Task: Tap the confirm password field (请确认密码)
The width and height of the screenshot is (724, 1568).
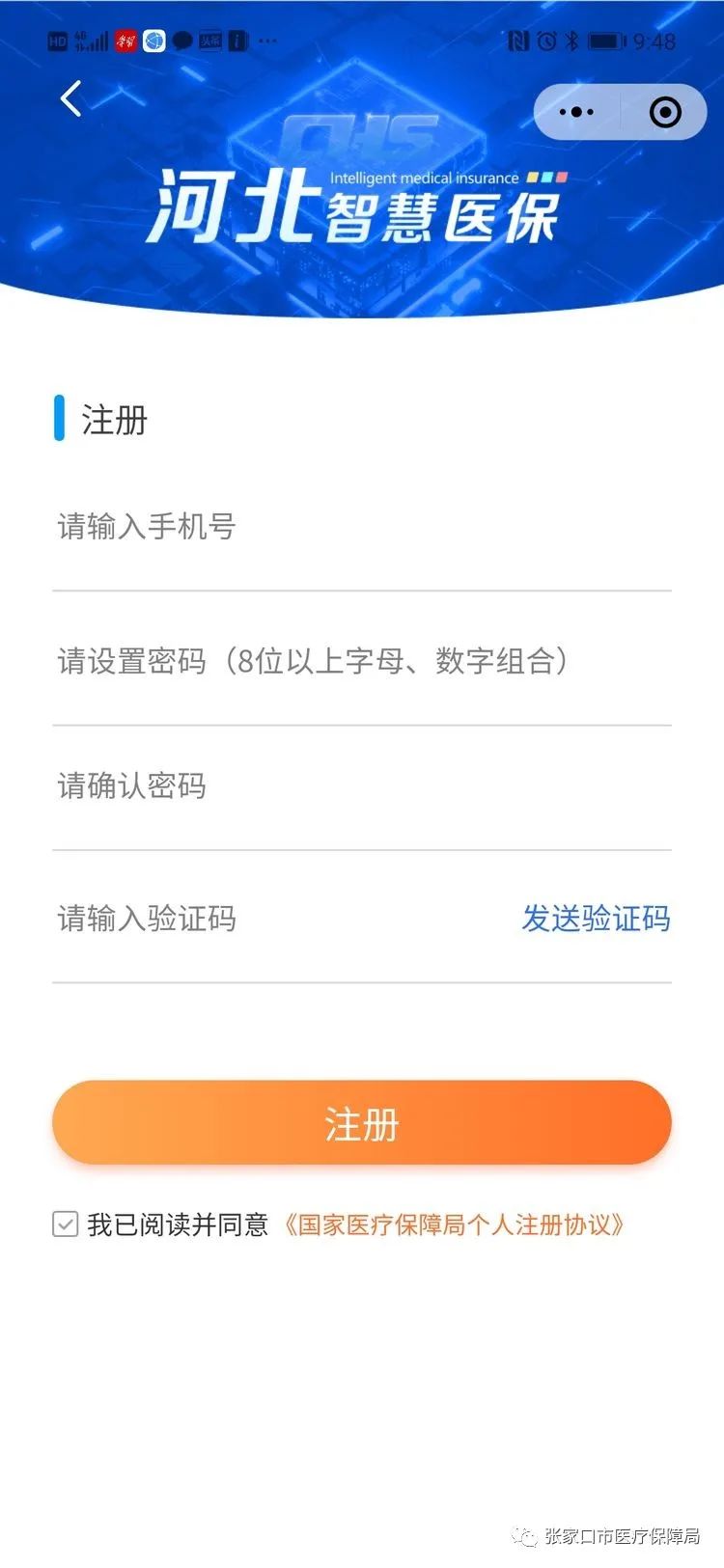Action: coord(361,786)
